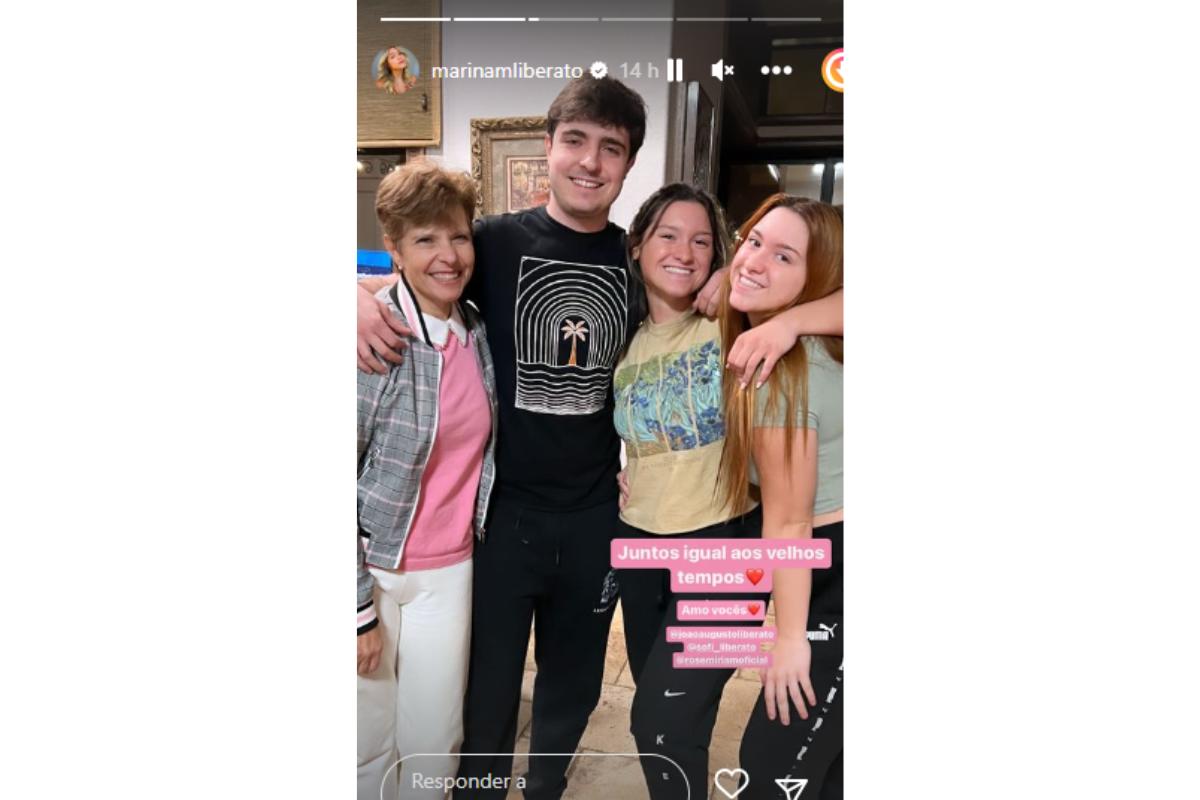The image size is (1200, 800).
Task: Open the @joaoaugustoliberato mention
Action: click(x=721, y=634)
